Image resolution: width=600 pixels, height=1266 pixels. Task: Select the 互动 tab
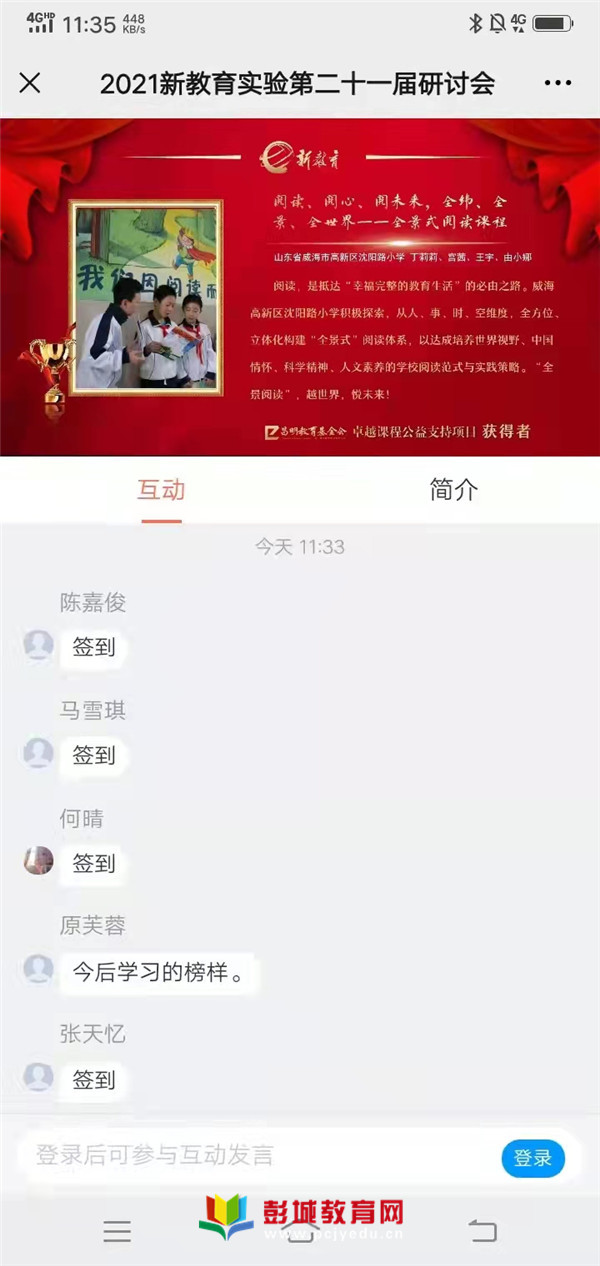(161, 490)
